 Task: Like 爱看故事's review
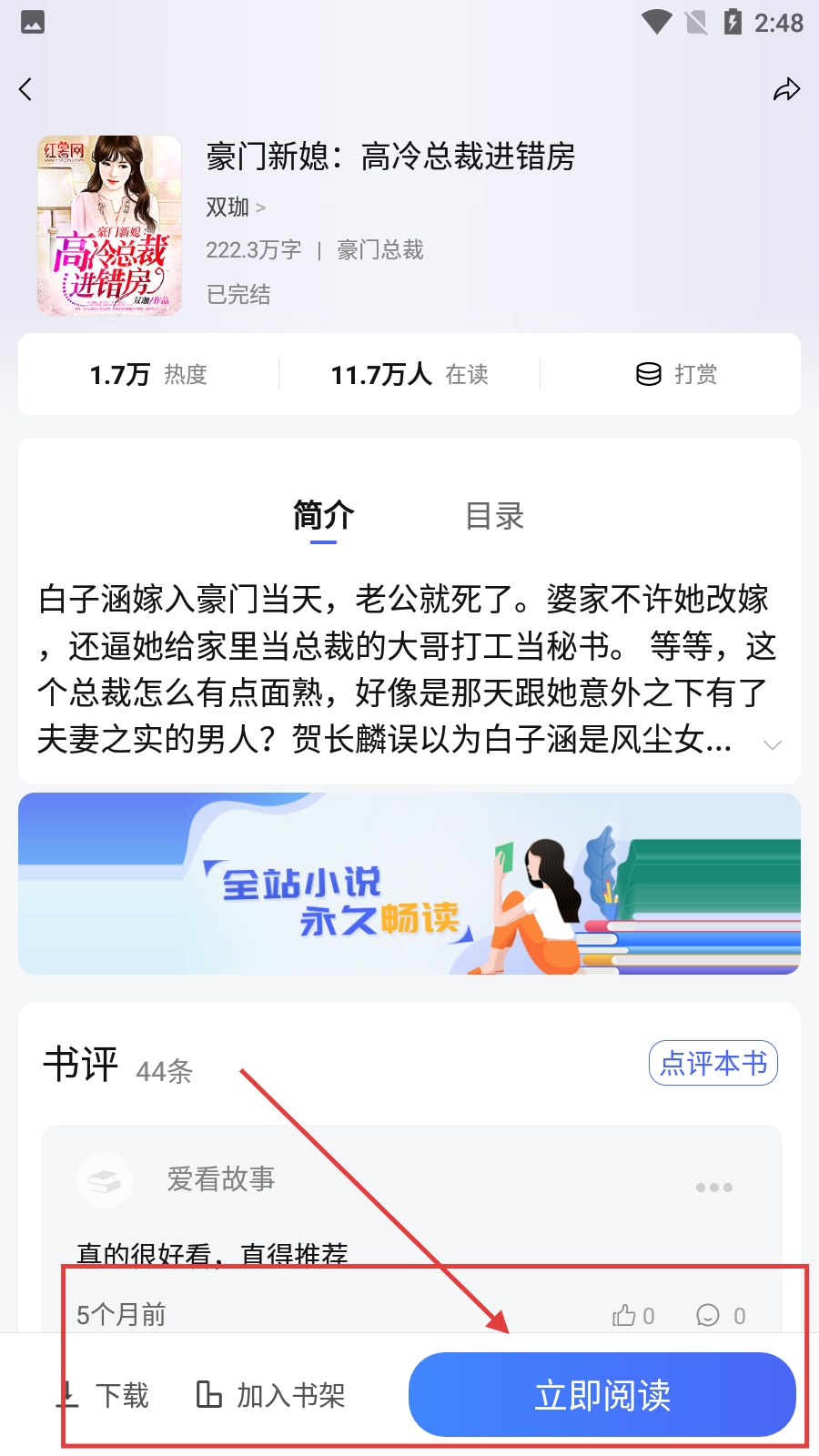click(633, 1316)
